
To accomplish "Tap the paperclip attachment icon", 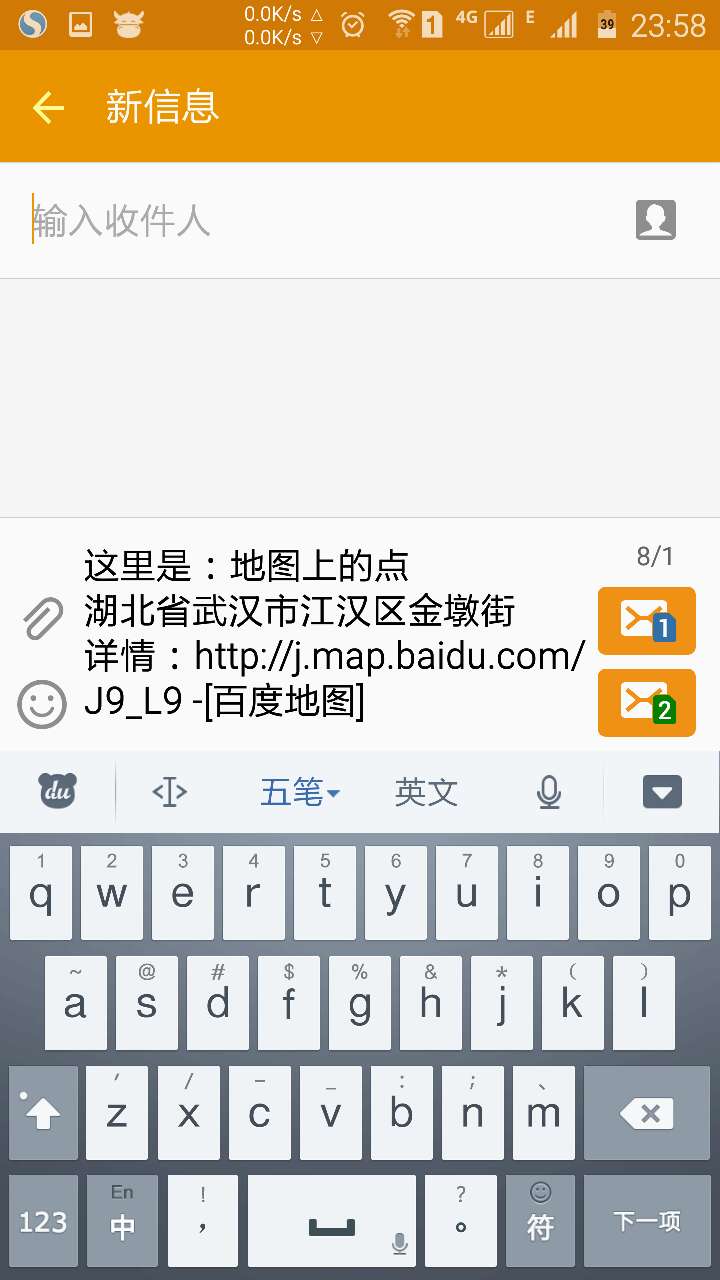I will pyautogui.click(x=43, y=619).
